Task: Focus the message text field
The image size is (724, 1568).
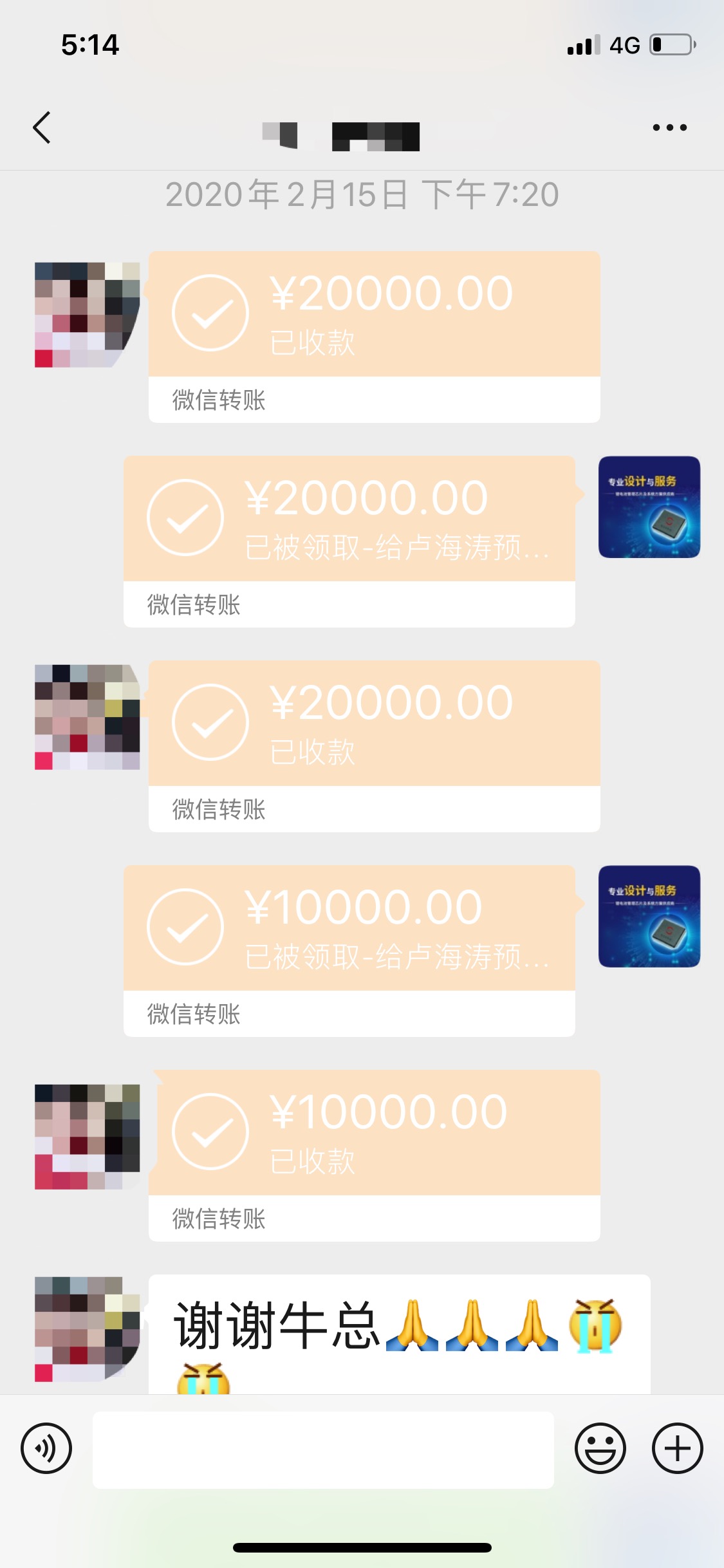Action: (323, 1450)
